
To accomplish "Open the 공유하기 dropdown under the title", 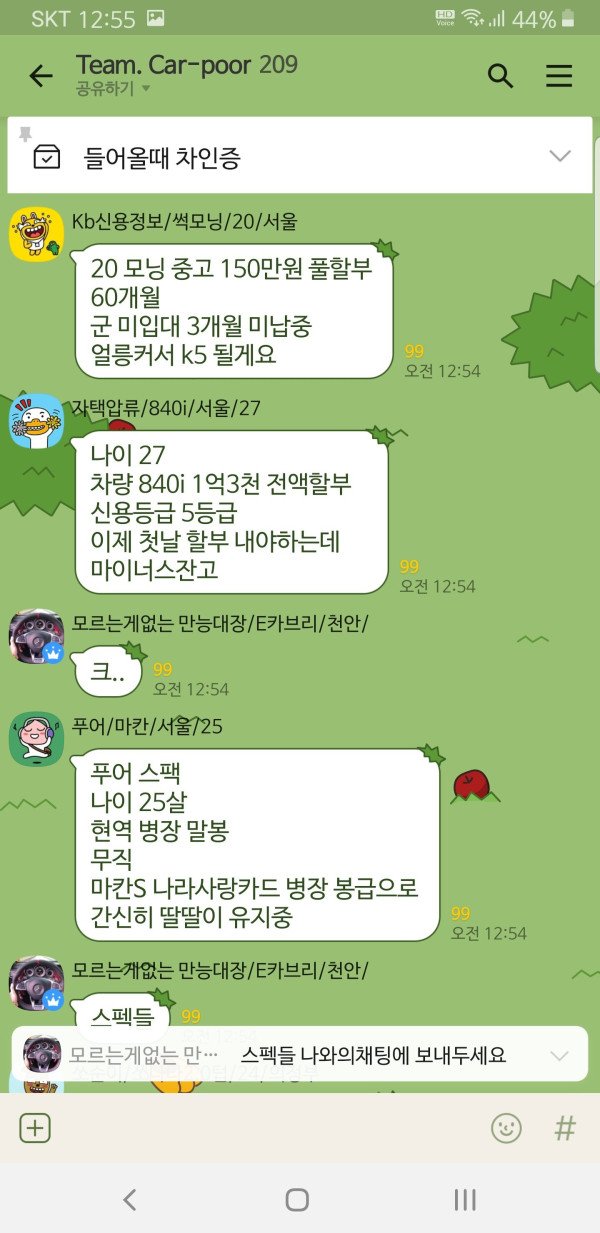I will [x=113, y=89].
